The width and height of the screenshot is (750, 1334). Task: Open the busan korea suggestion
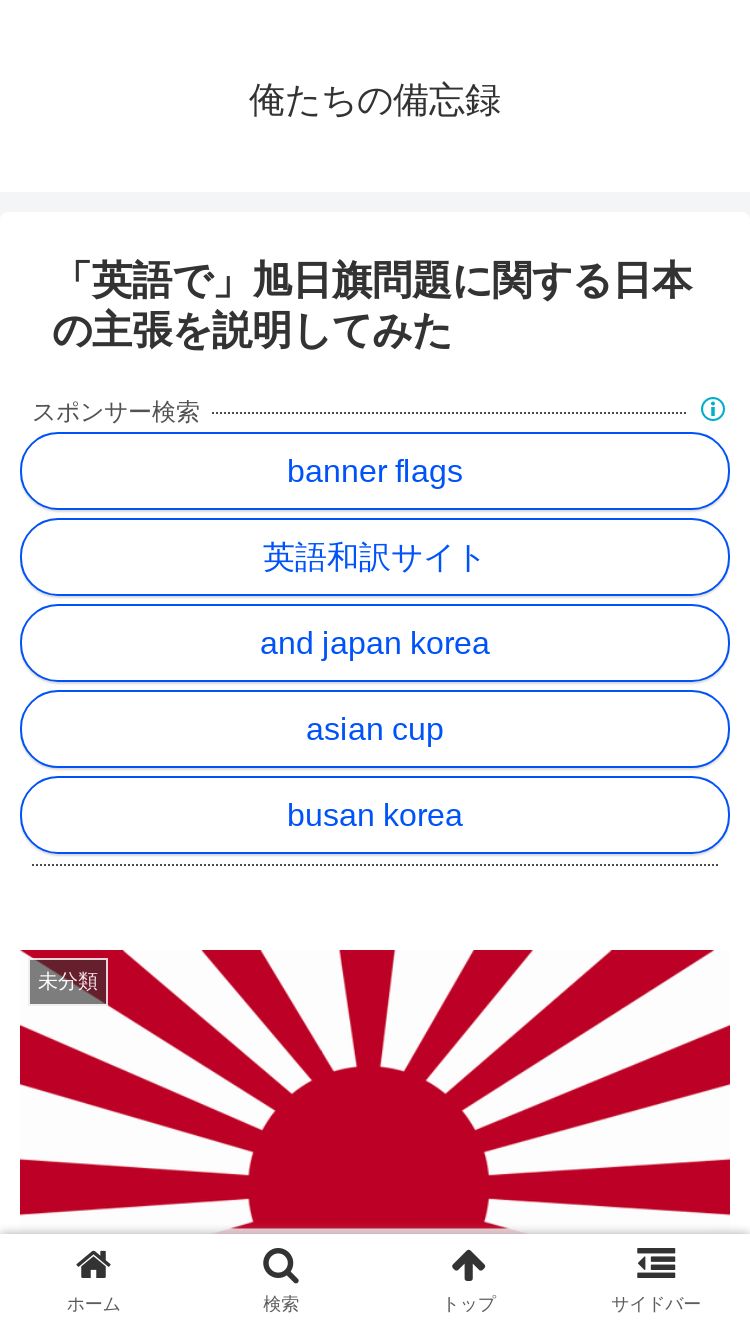[375, 815]
